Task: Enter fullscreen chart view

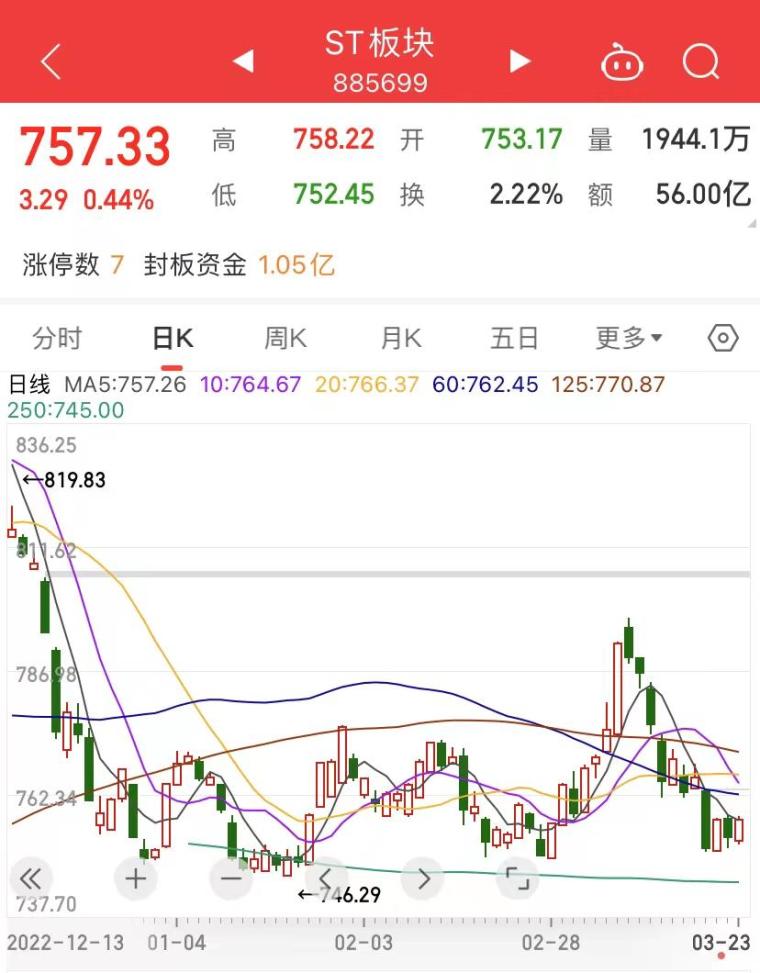Action: pyautogui.click(x=517, y=879)
